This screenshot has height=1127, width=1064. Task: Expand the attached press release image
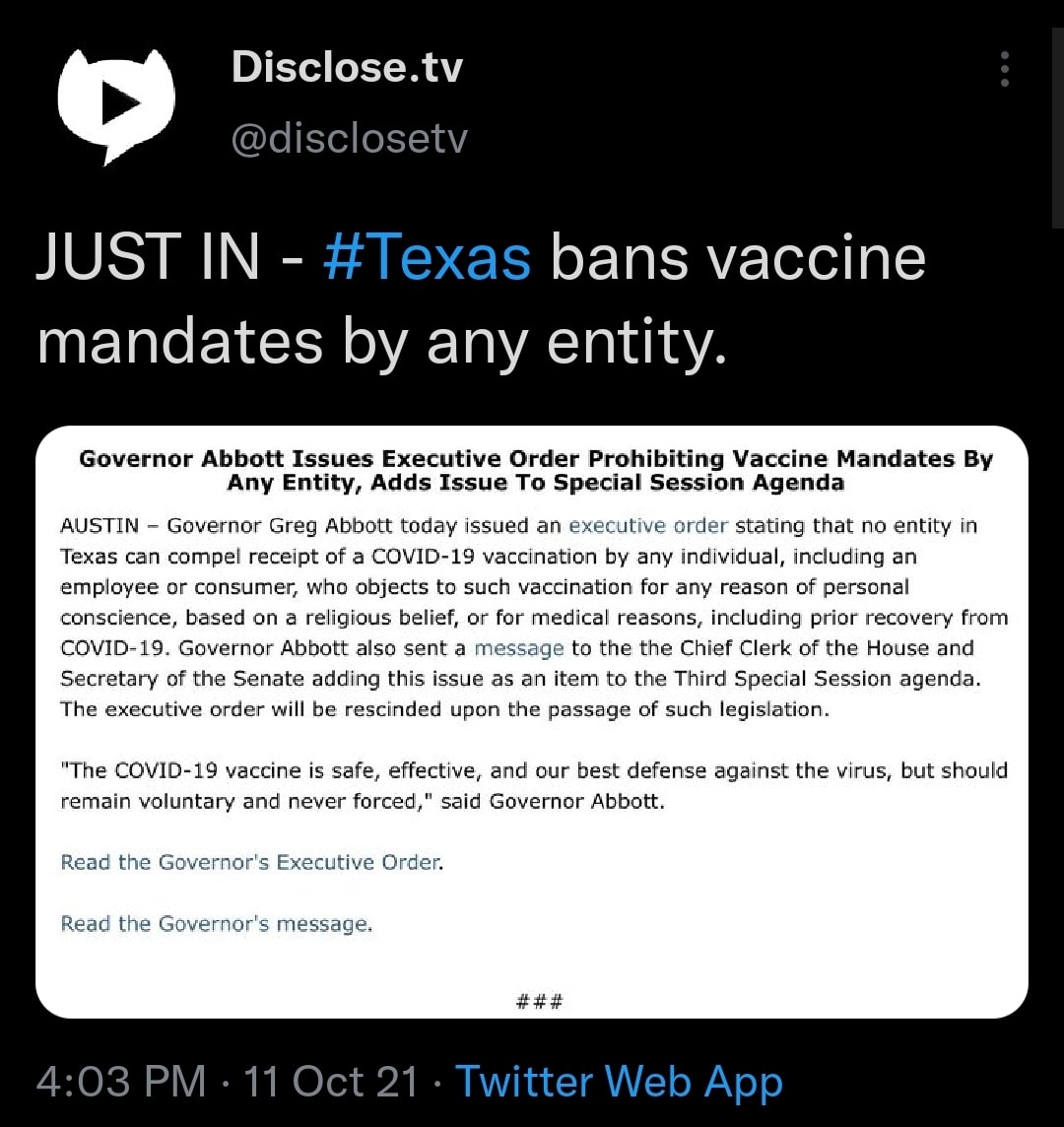pyautogui.click(x=532, y=721)
